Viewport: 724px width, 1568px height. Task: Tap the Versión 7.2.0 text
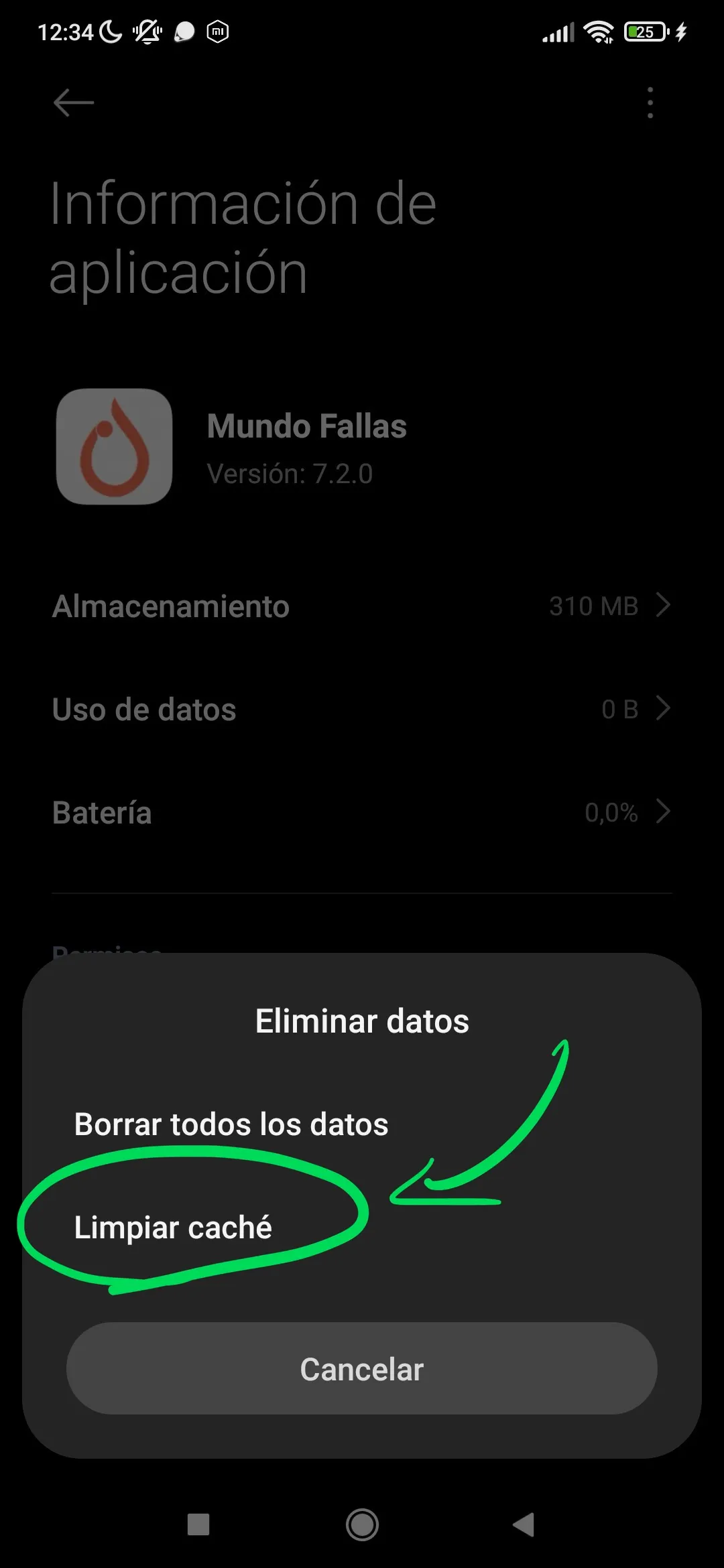[290, 474]
